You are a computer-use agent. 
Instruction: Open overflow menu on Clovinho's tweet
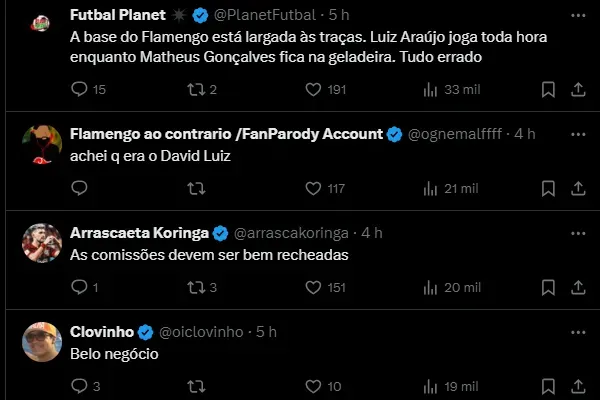tap(577, 331)
